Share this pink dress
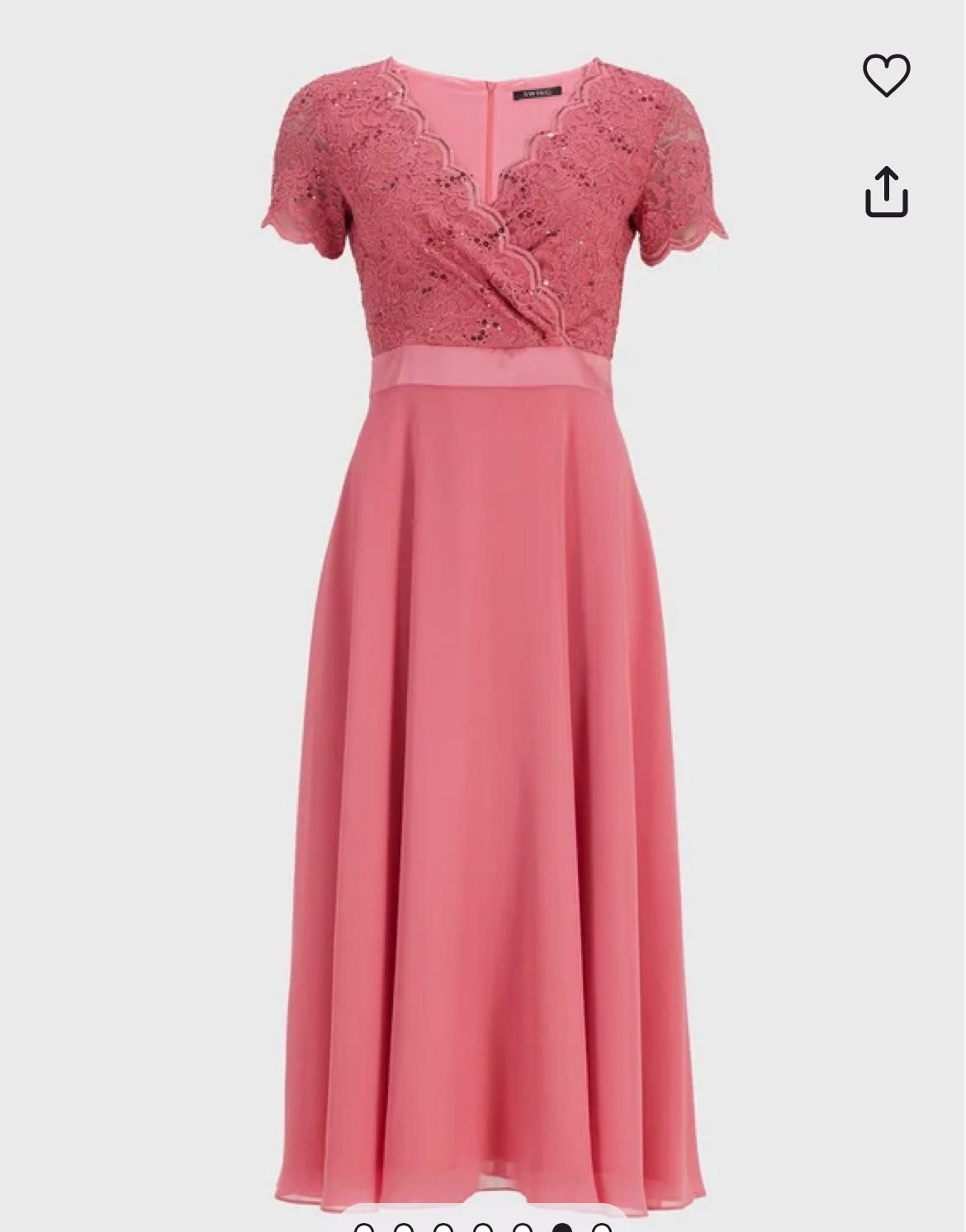The image size is (966, 1232). point(886,192)
